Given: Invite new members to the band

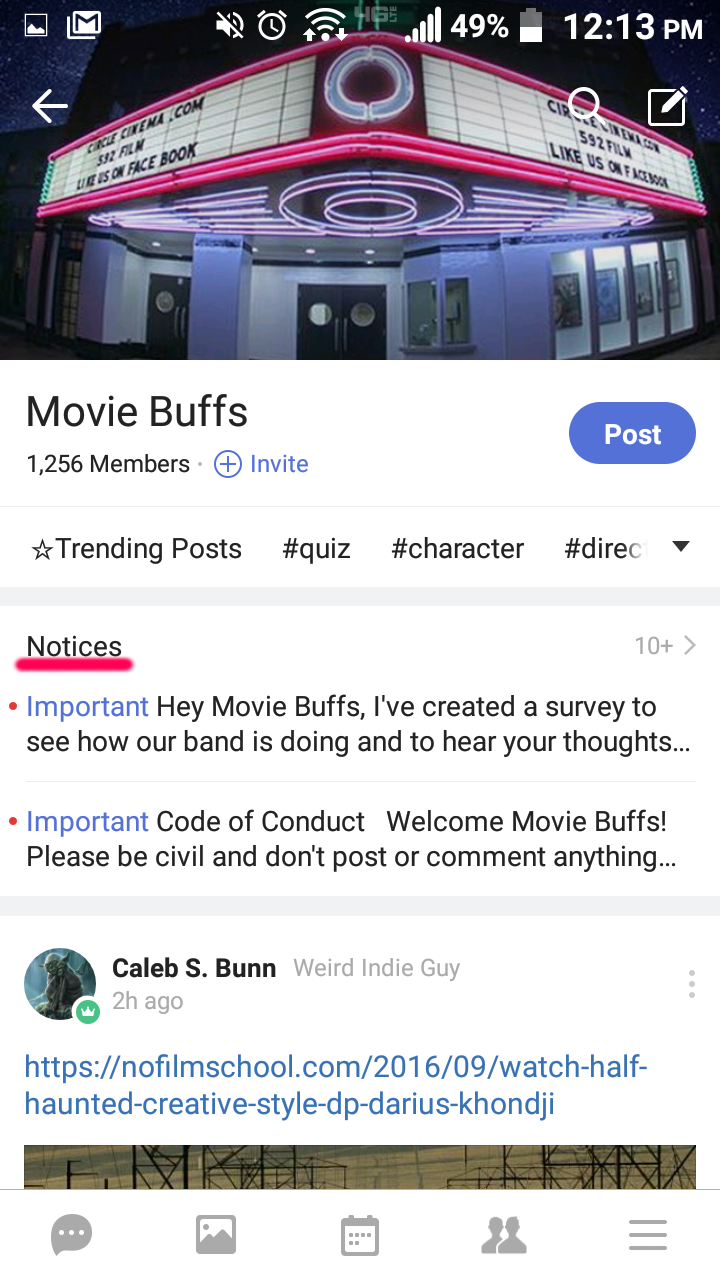Looking at the screenshot, I should 262,464.
